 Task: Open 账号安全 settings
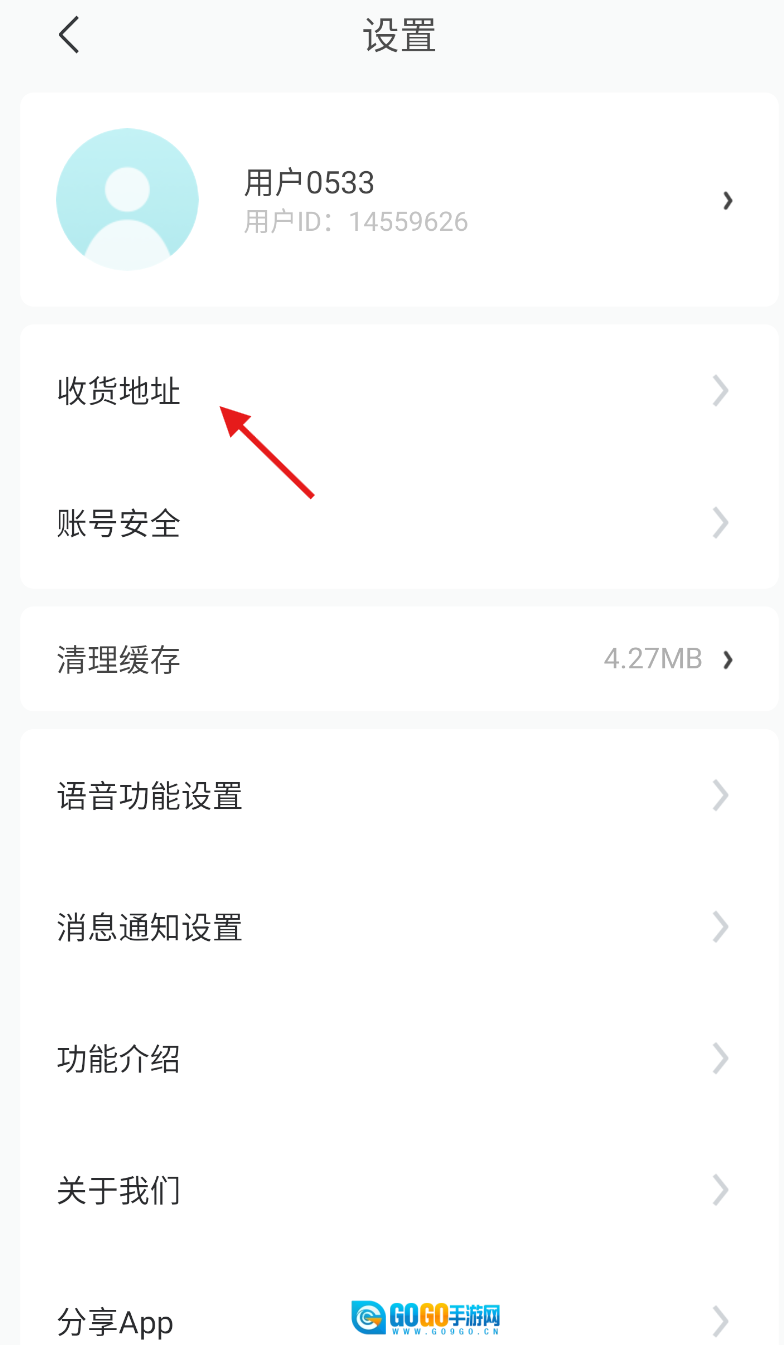point(398,523)
